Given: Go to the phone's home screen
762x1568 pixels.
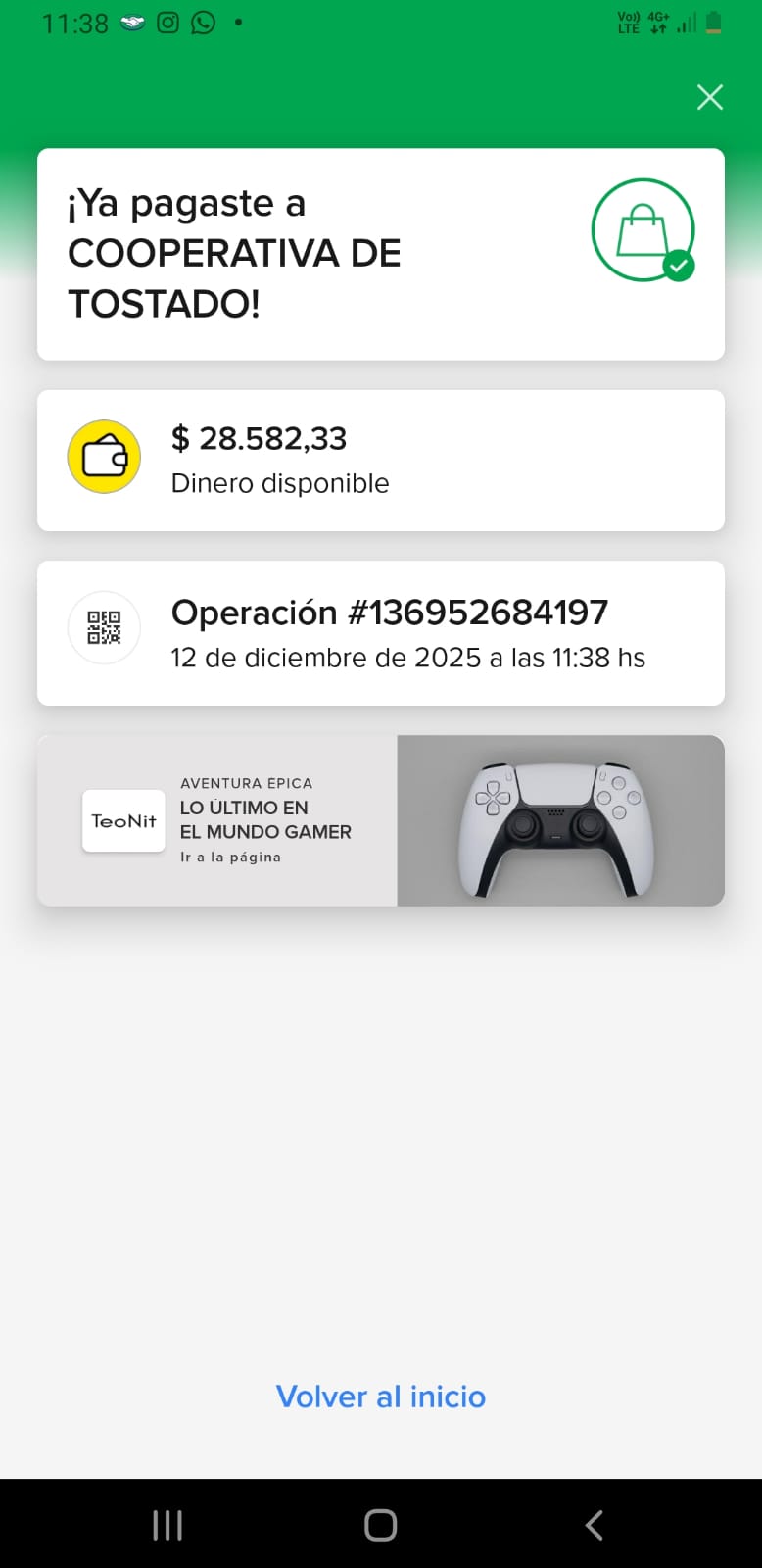Looking at the screenshot, I should [380, 1525].
